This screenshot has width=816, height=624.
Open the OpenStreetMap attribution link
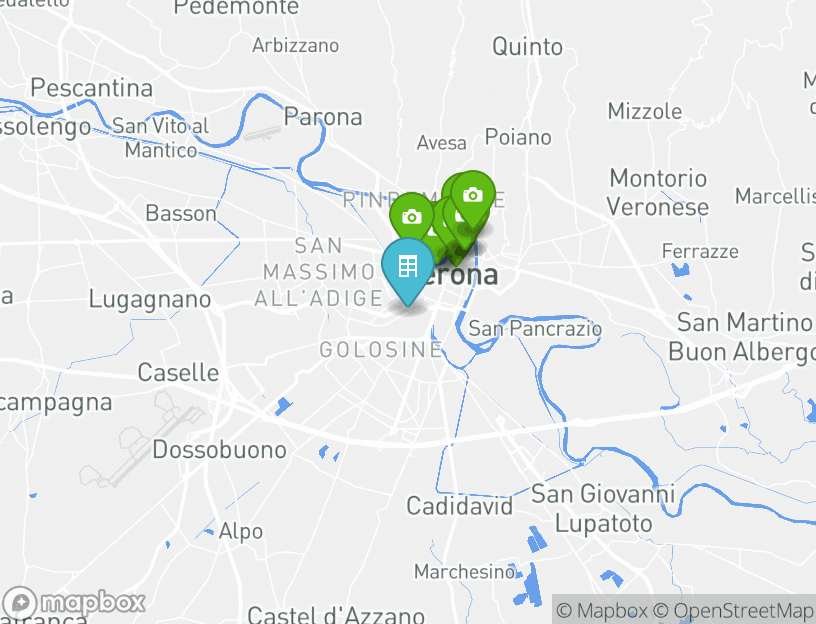[734, 610]
